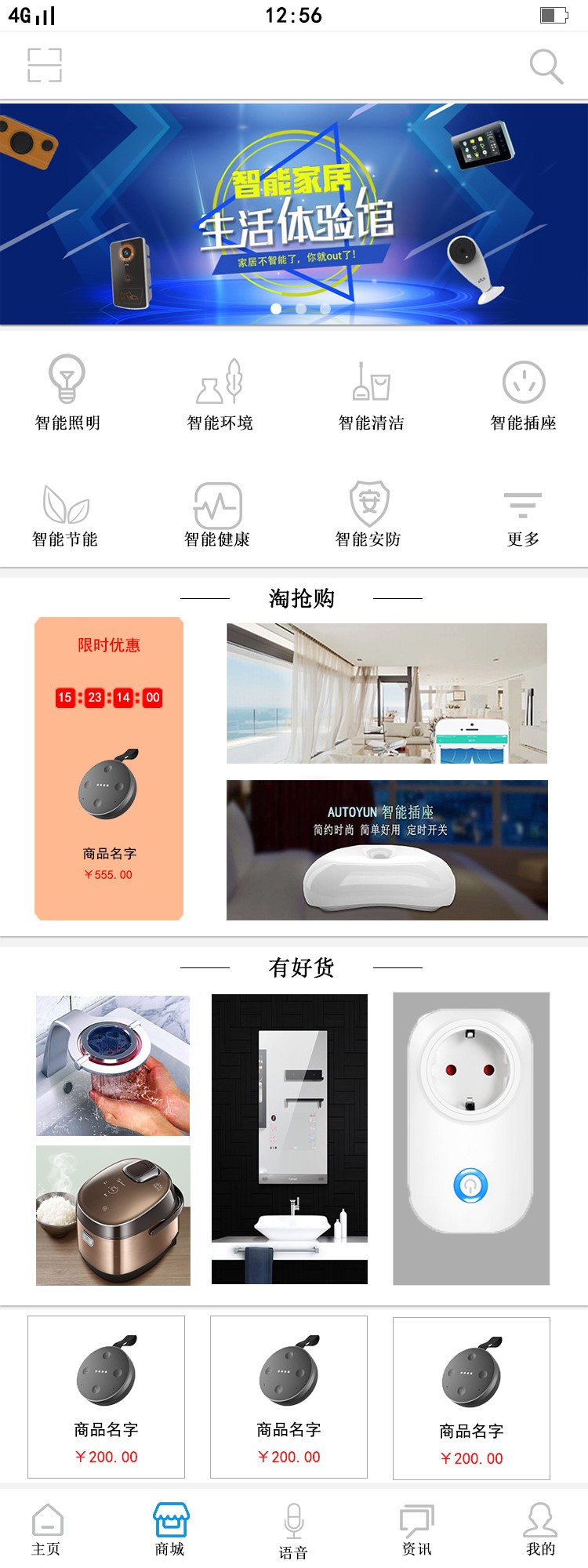Open the 语音 tab

pyautogui.click(x=293, y=1530)
